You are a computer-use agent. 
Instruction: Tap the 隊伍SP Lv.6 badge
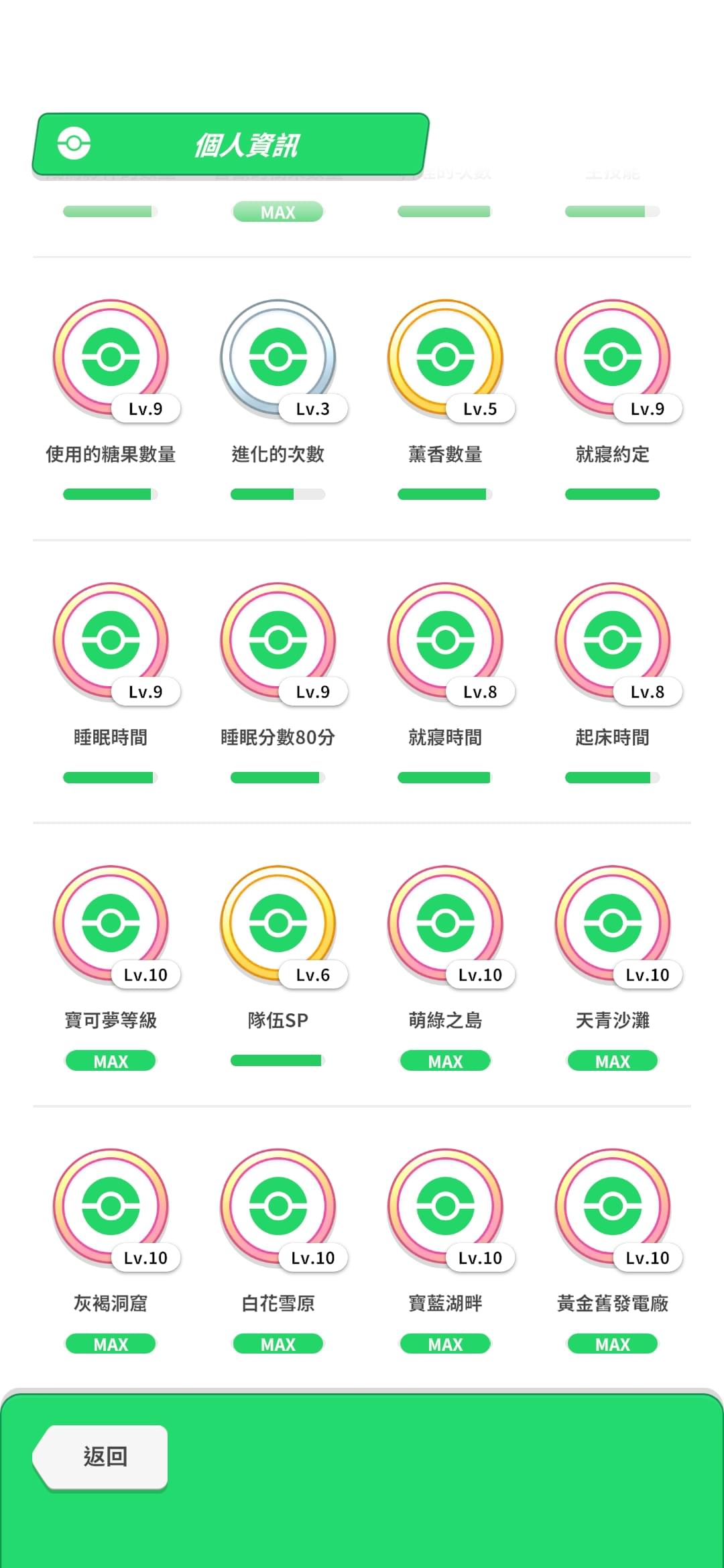click(x=278, y=923)
